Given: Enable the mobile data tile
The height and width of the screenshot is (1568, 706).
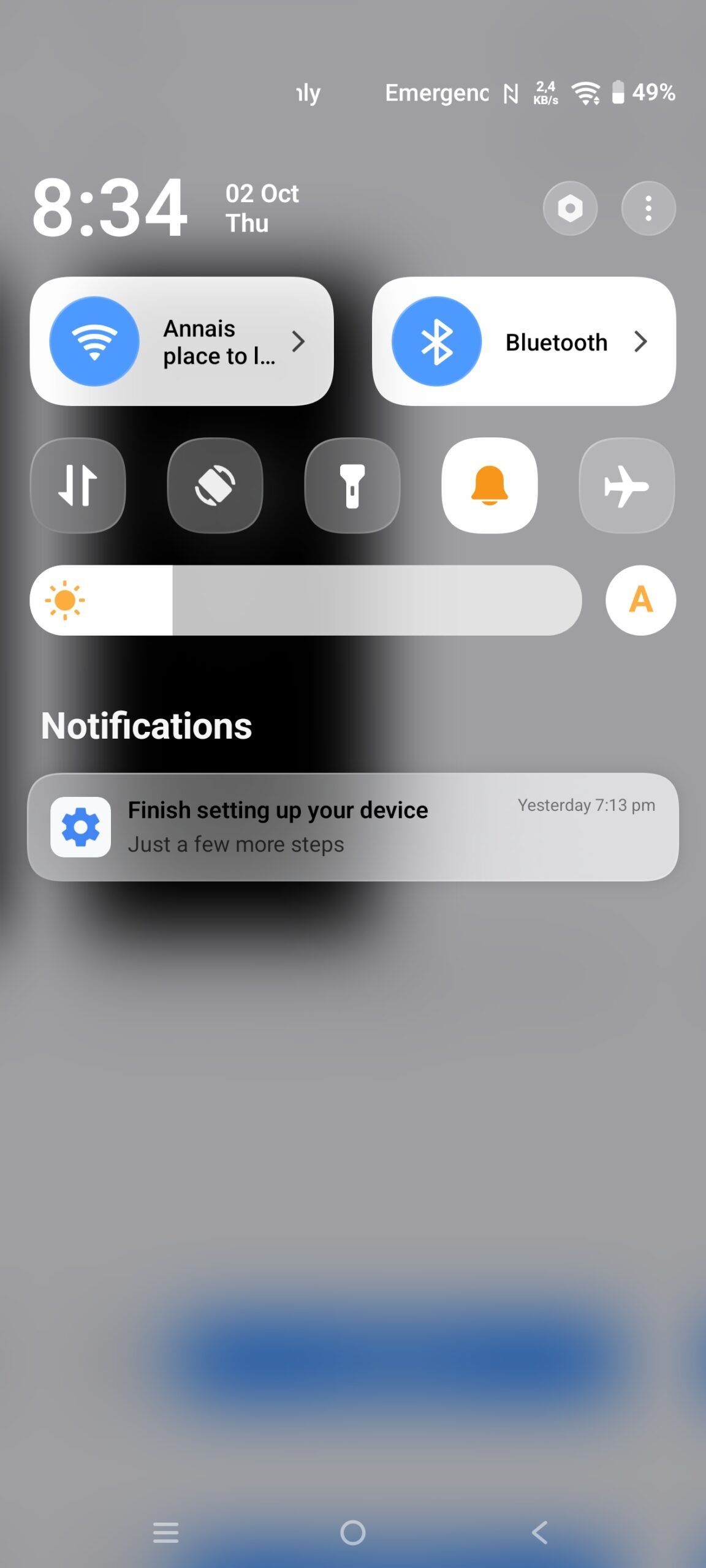Looking at the screenshot, I should point(78,485).
